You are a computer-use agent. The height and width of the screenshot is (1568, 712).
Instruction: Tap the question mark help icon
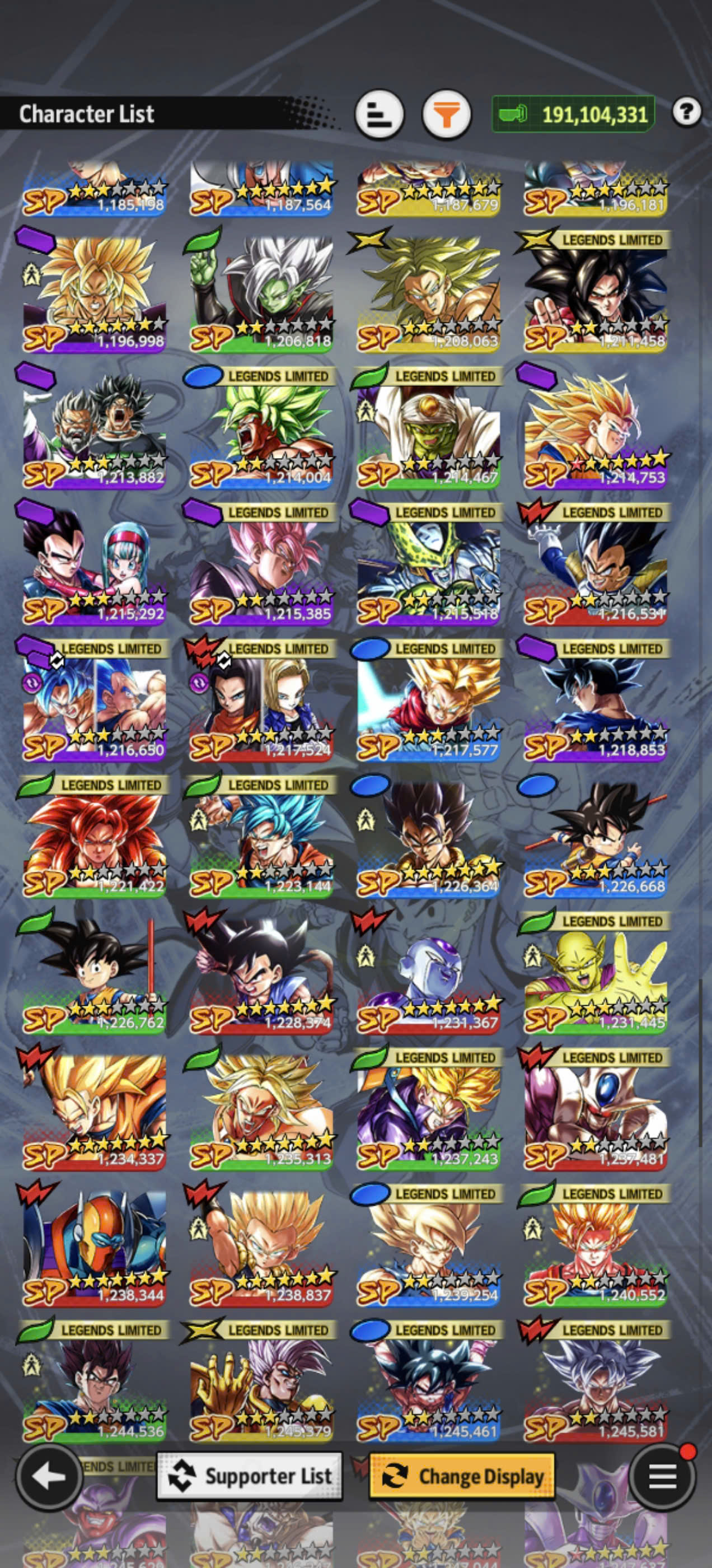coord(686,112)
